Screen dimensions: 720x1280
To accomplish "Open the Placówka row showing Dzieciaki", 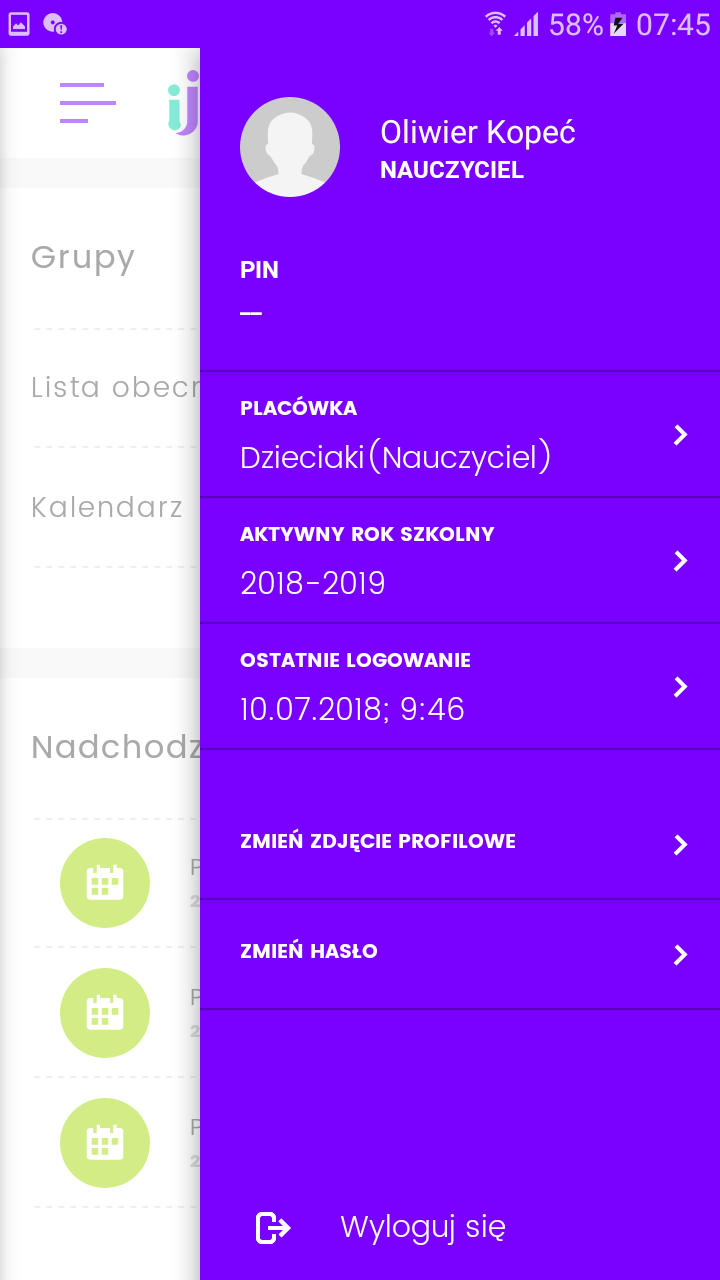I will (x=460, y=435).
